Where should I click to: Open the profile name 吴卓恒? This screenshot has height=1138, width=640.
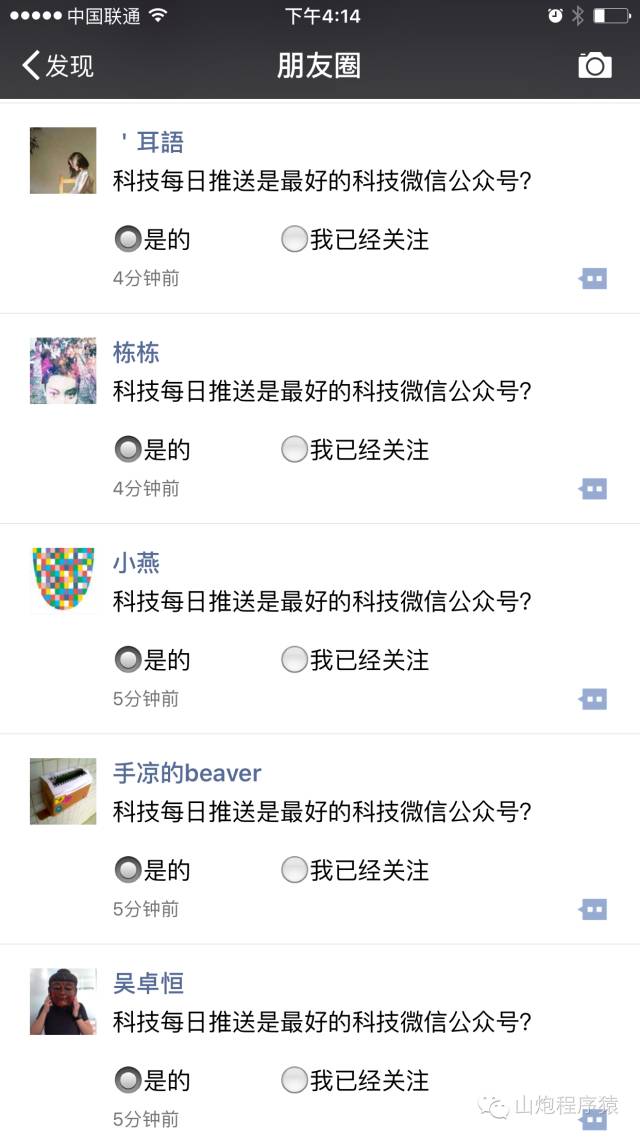click(148, 983)
